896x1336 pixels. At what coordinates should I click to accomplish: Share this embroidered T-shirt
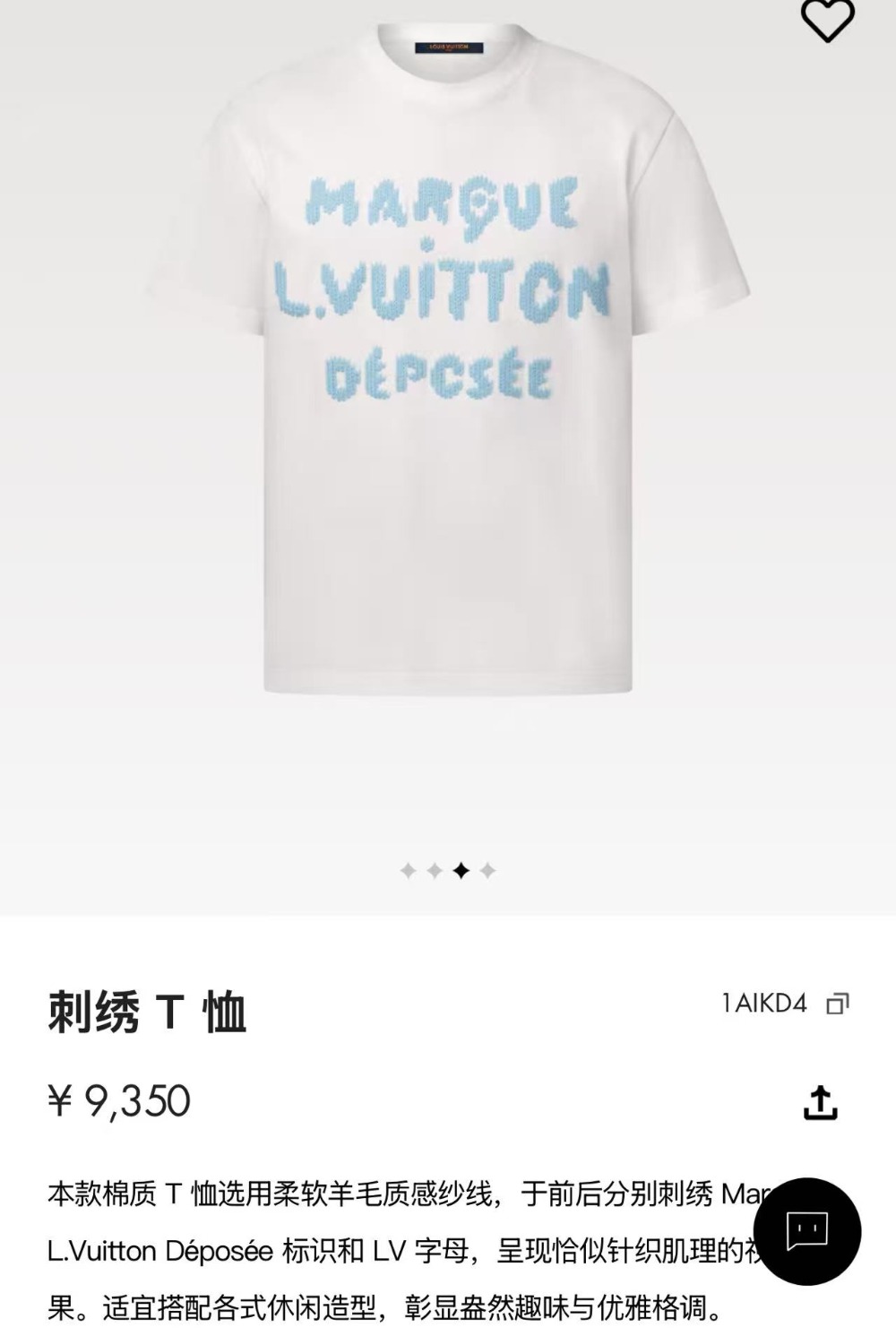tap(820, 1103)
